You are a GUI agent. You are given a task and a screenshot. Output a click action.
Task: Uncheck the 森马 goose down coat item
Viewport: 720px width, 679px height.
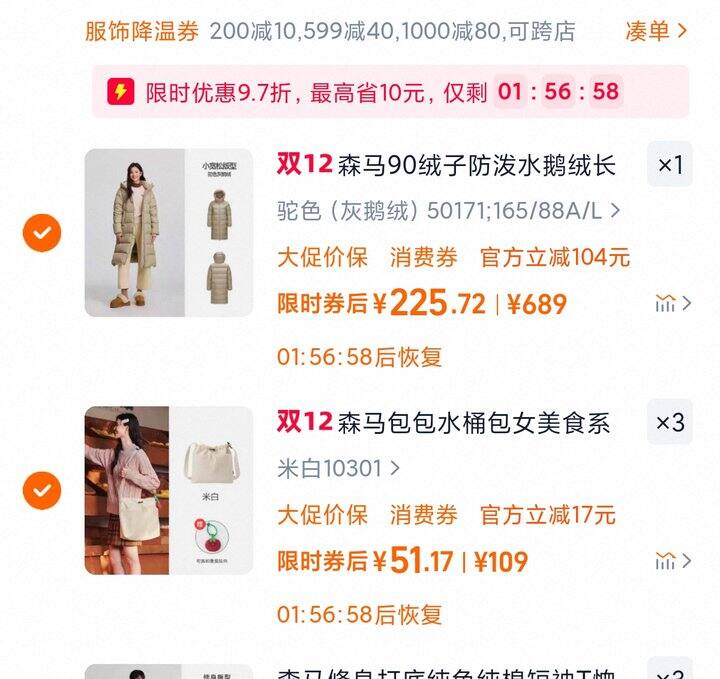[42, 233]
